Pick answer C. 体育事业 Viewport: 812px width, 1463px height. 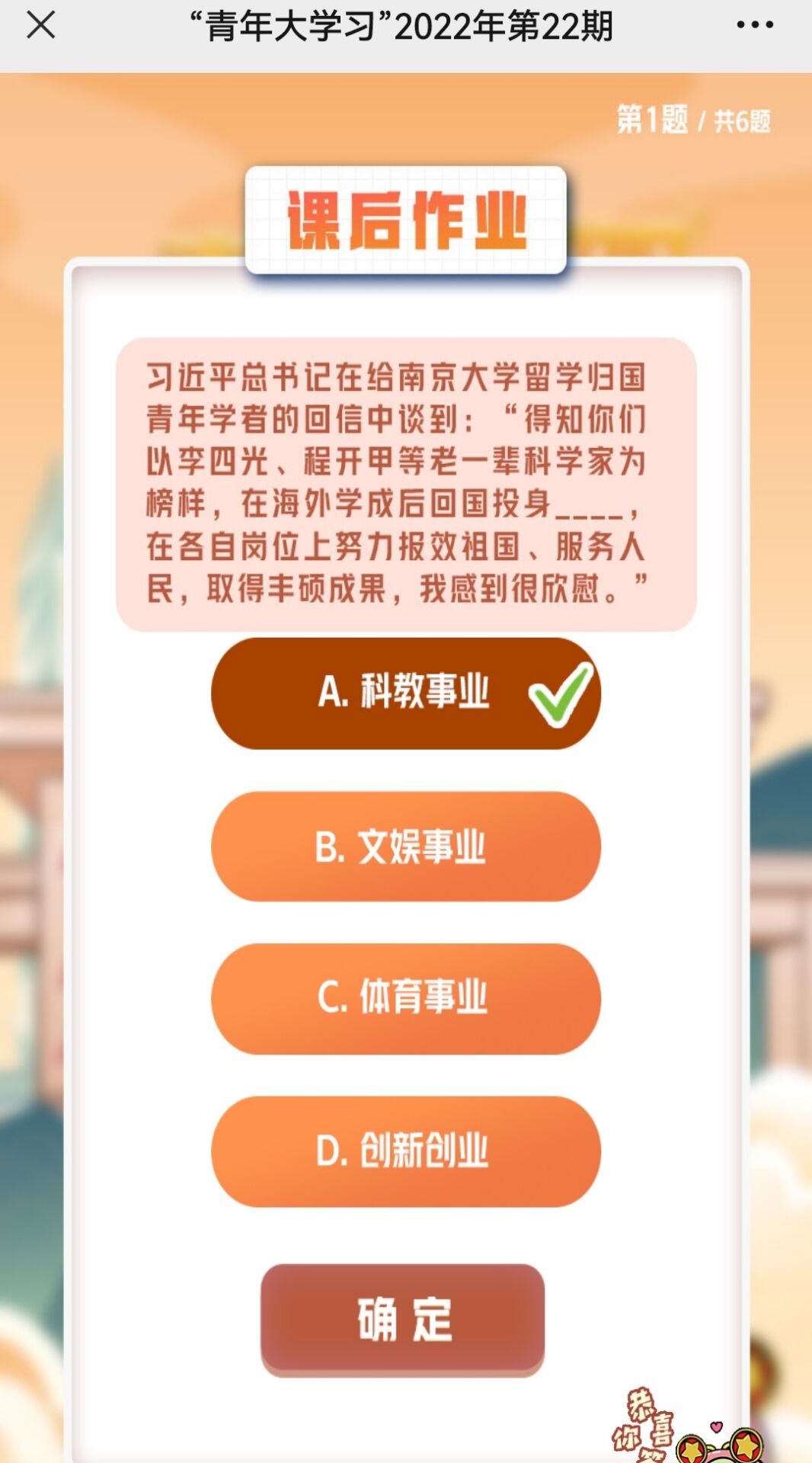405,998
